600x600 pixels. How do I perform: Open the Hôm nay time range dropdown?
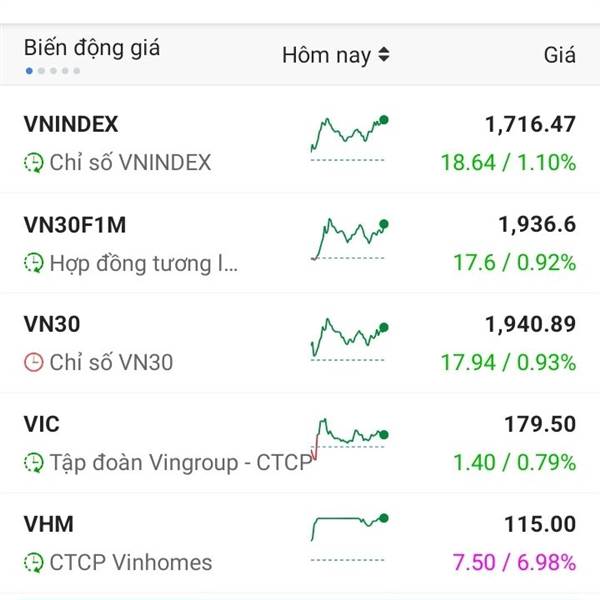click(336, 55)
